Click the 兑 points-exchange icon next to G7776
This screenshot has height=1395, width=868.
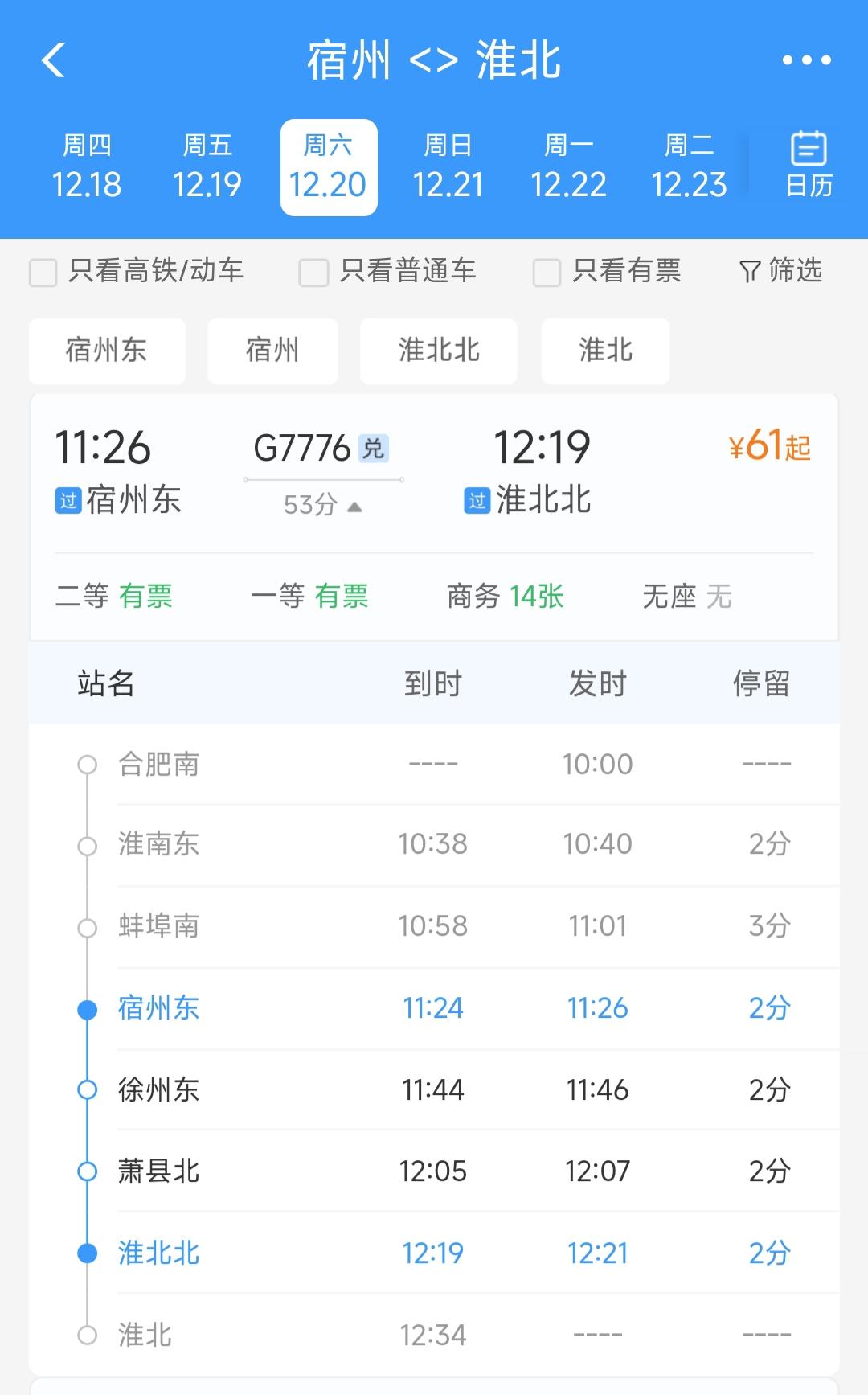(375, 449)
